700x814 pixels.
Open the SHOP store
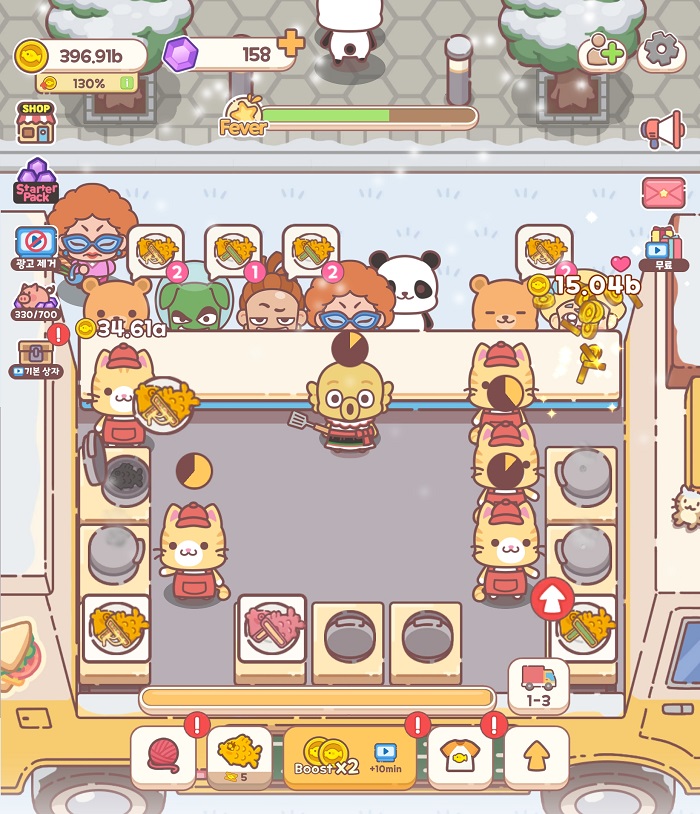pyautogui.click(x=36, y=123)
